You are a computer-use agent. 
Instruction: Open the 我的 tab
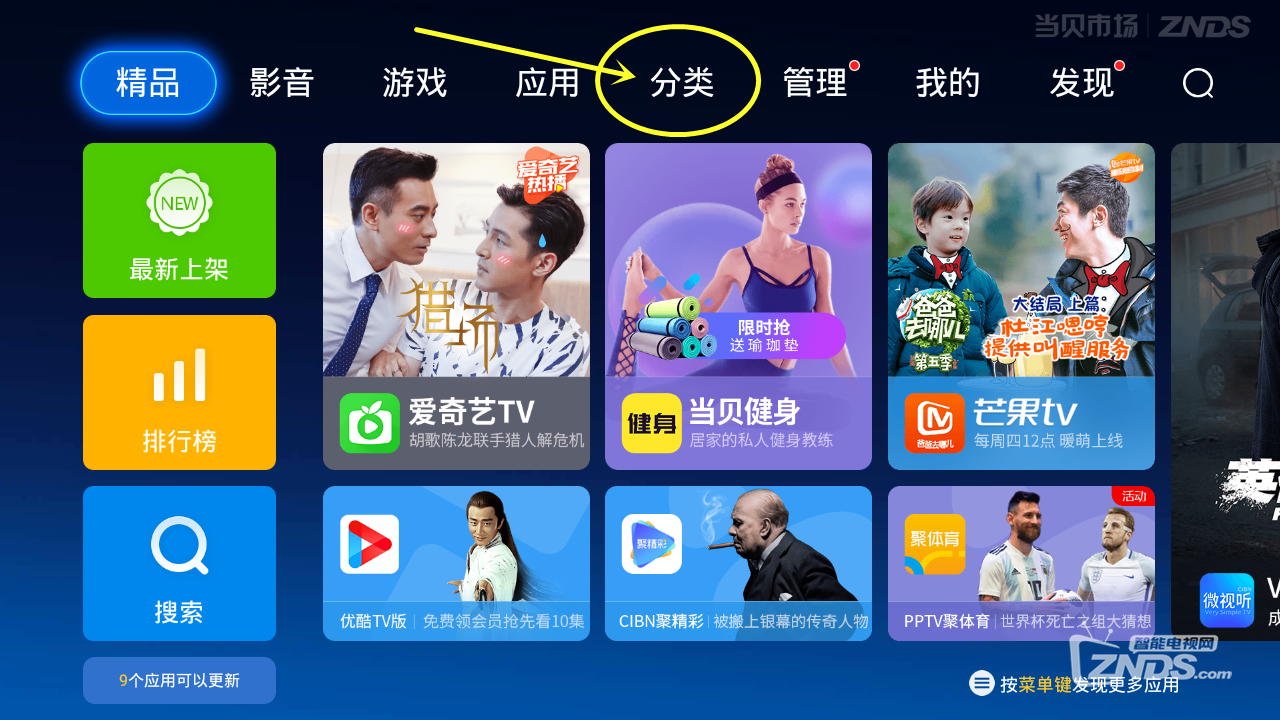[947, 83]
